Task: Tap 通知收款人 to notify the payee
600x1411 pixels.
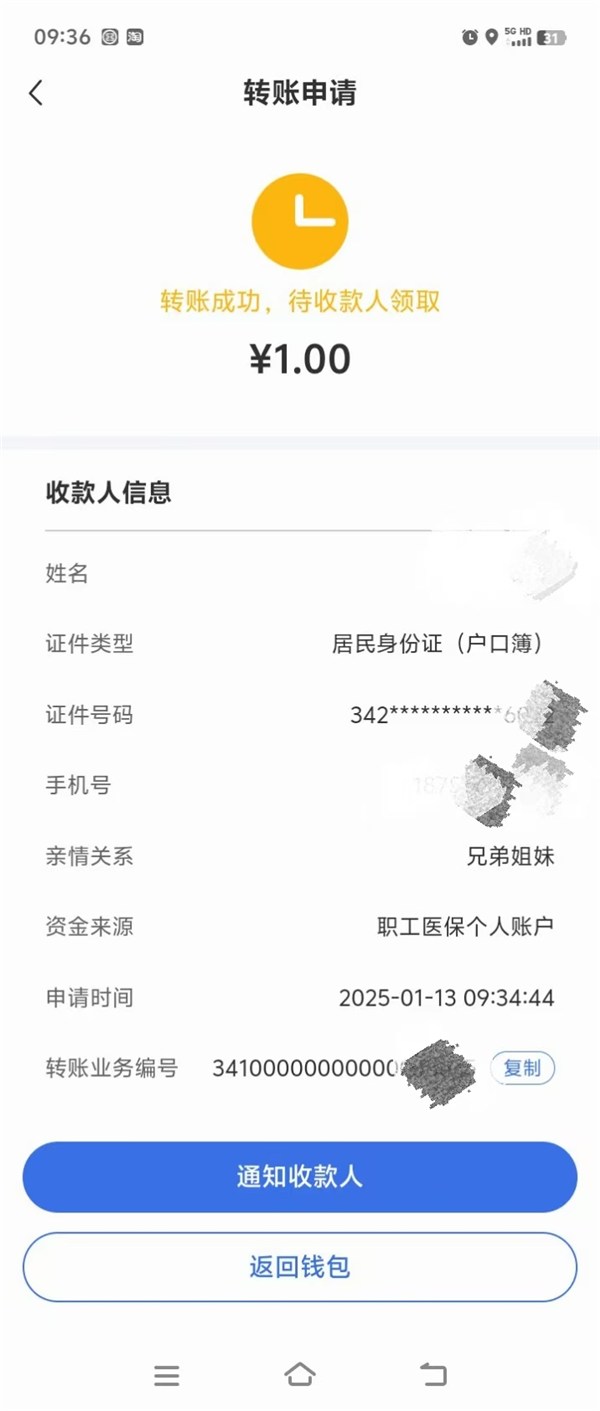Action: (300, 1177)
